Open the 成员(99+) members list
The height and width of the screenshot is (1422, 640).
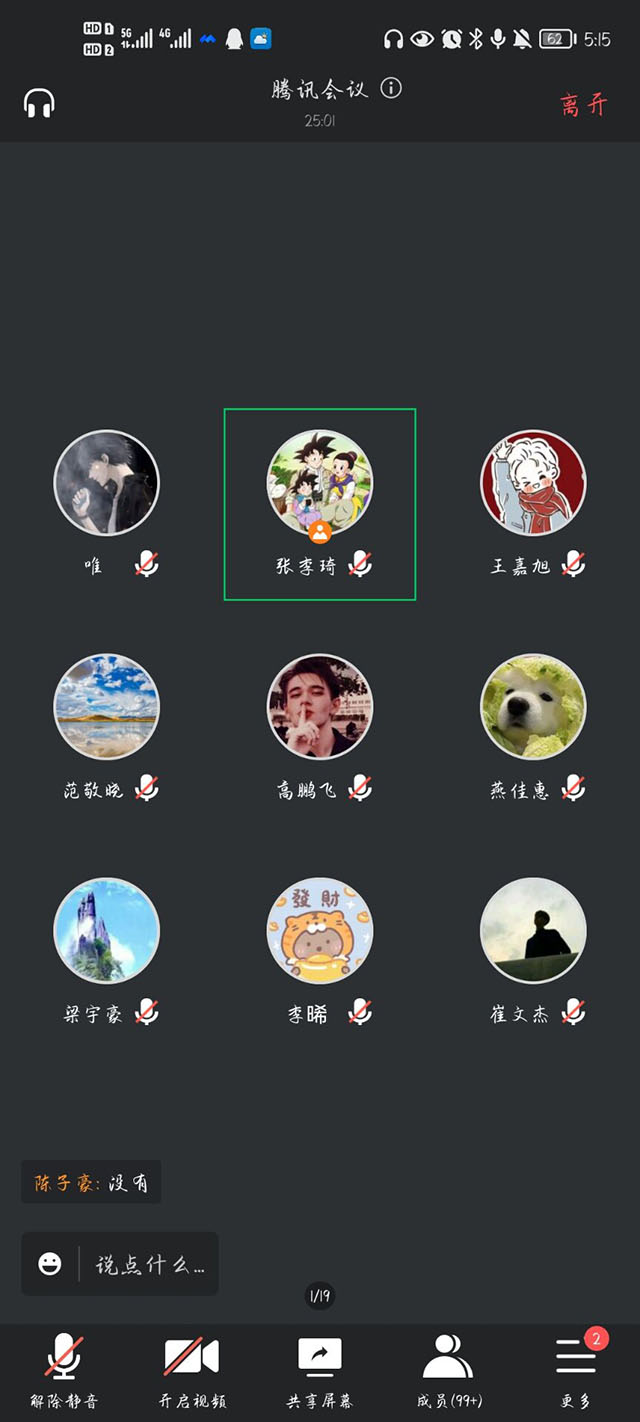(449, 1368)
